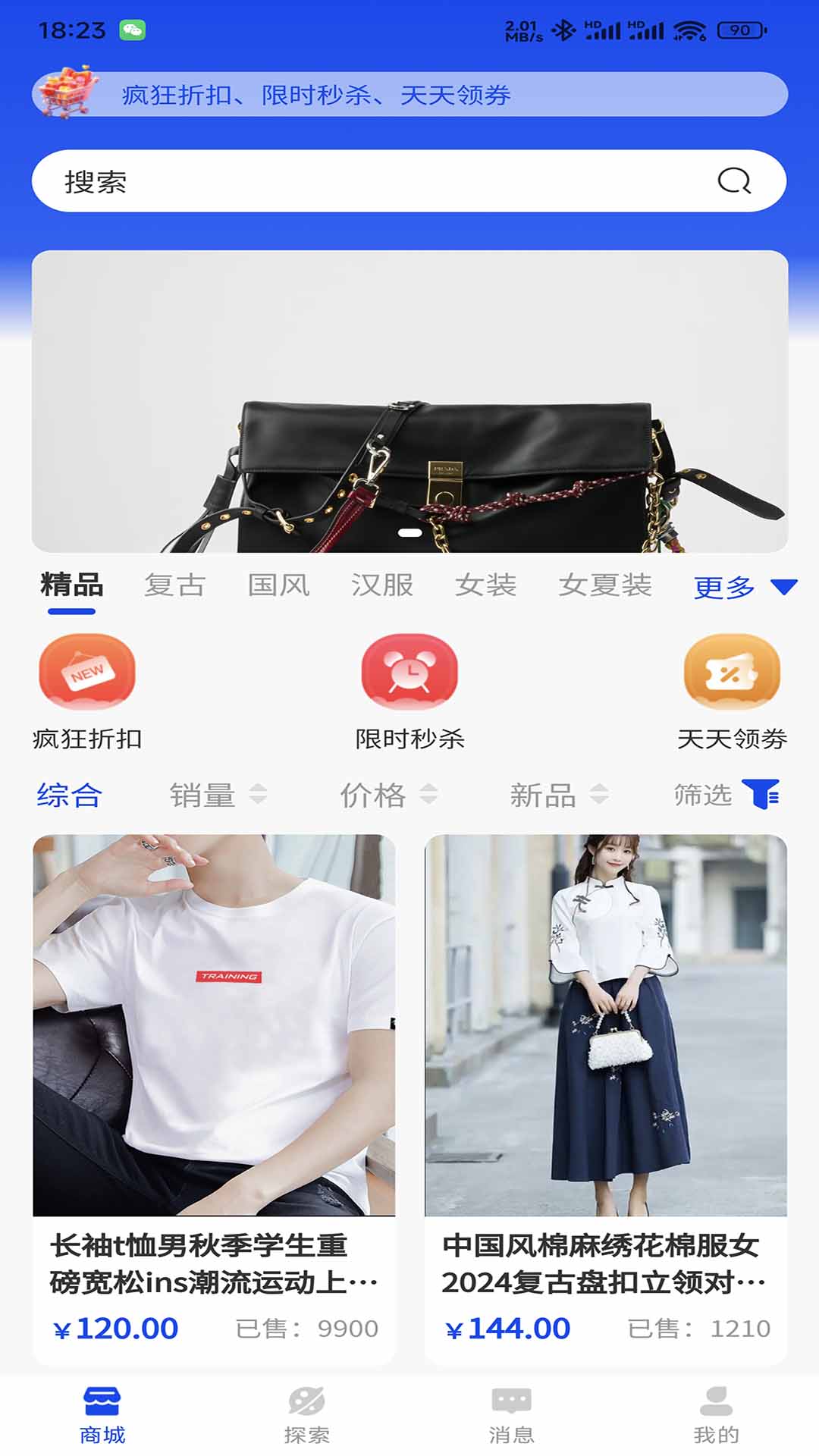Screen dimensions: 819x1456
Task: Switch to the 女装 category tab
Action: click(487, 584)
